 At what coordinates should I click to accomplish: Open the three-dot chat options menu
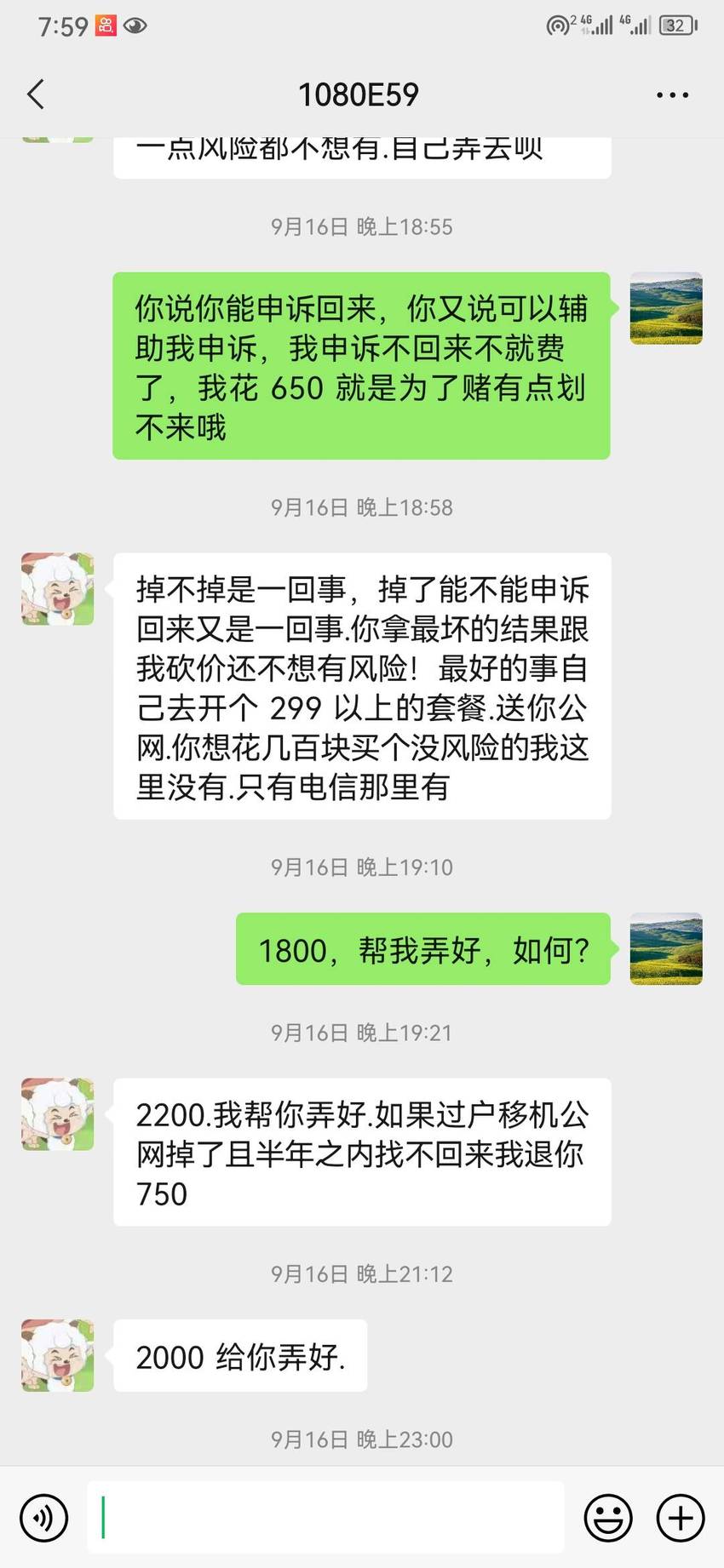coord(672,95)
